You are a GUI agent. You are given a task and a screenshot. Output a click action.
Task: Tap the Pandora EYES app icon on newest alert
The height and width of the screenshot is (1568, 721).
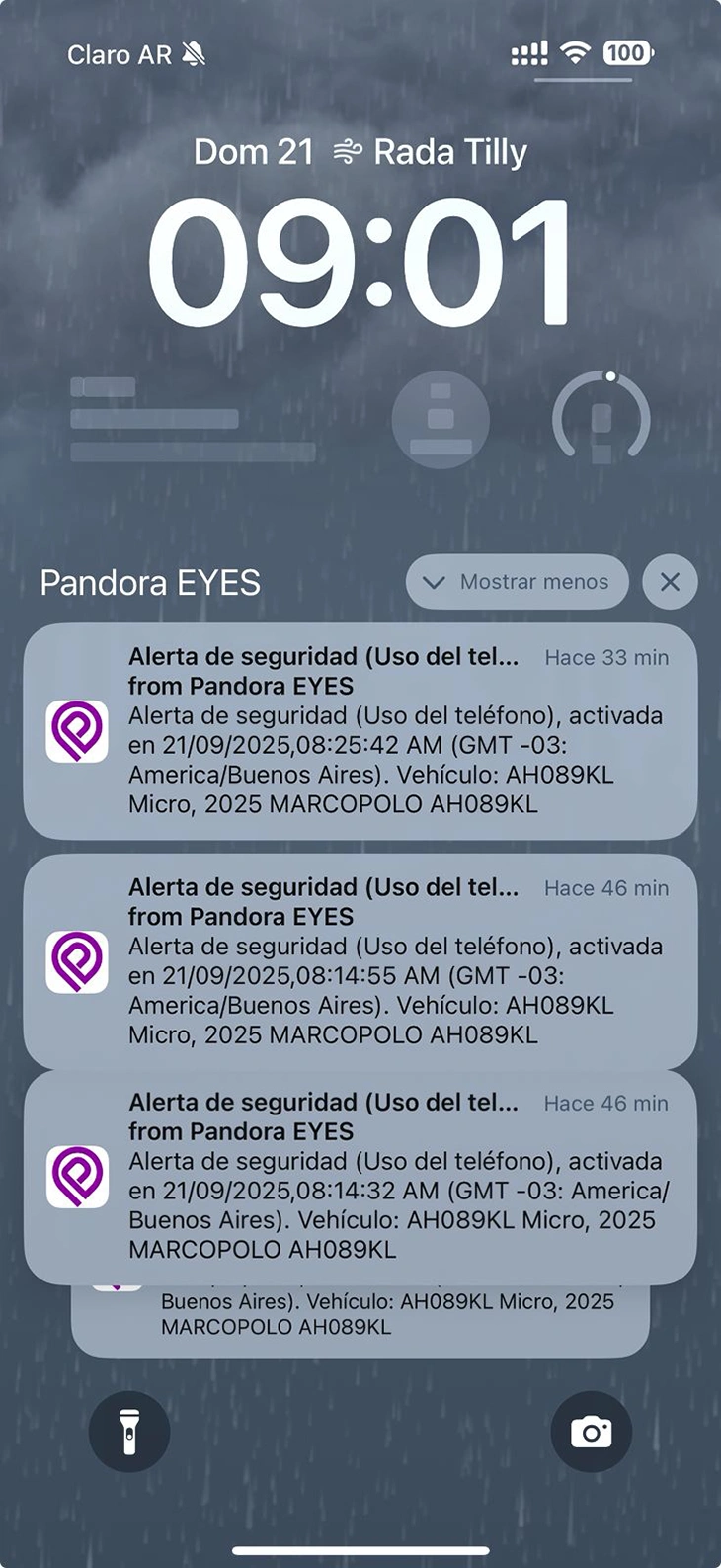click(76, 732)
